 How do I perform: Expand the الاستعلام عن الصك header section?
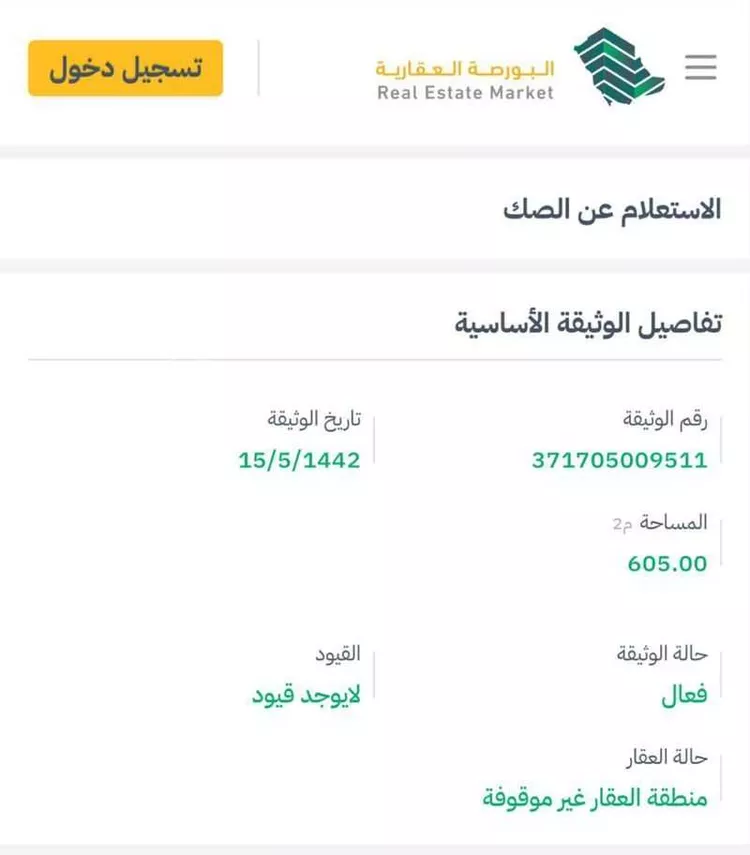pyautogui.click(x=611, y=209)
